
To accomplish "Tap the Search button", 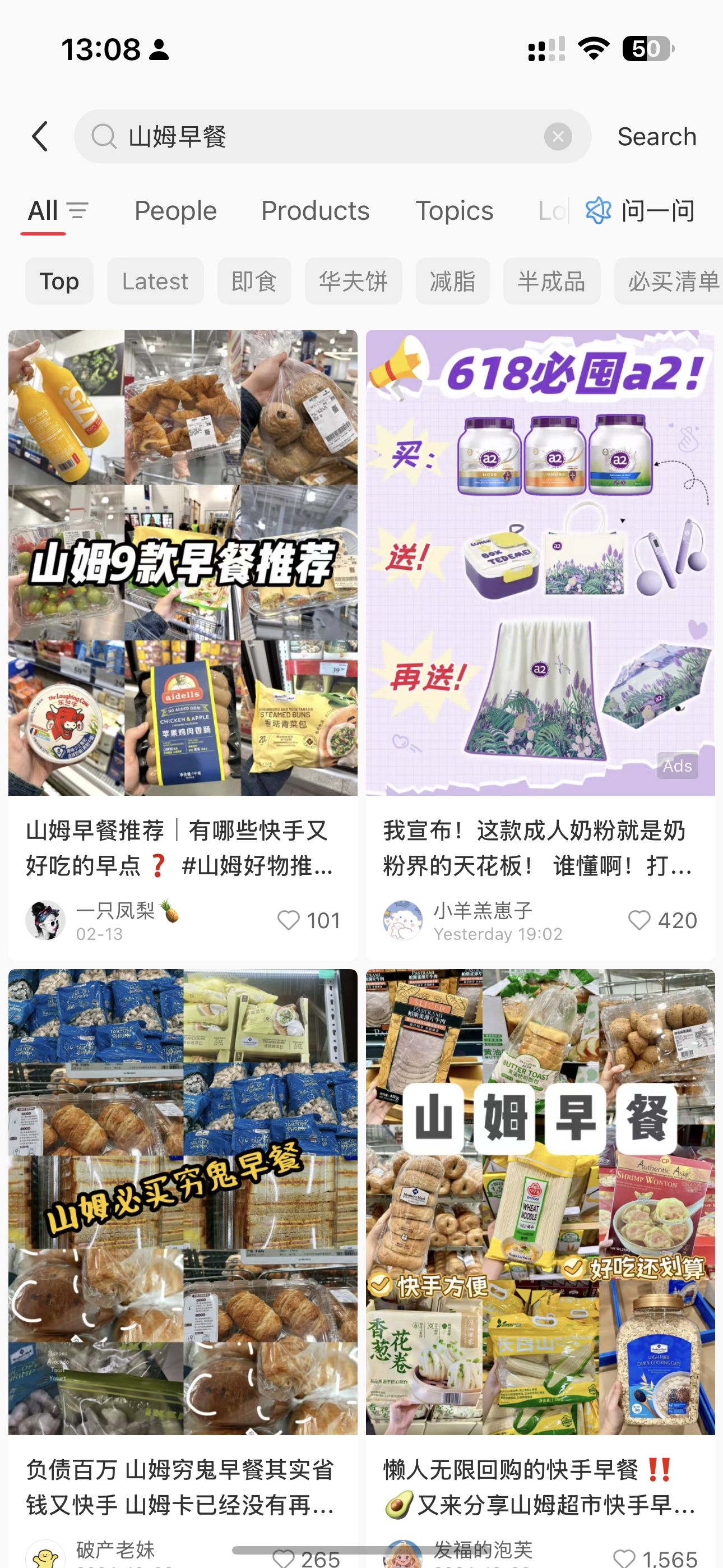I will coord(657,136).
